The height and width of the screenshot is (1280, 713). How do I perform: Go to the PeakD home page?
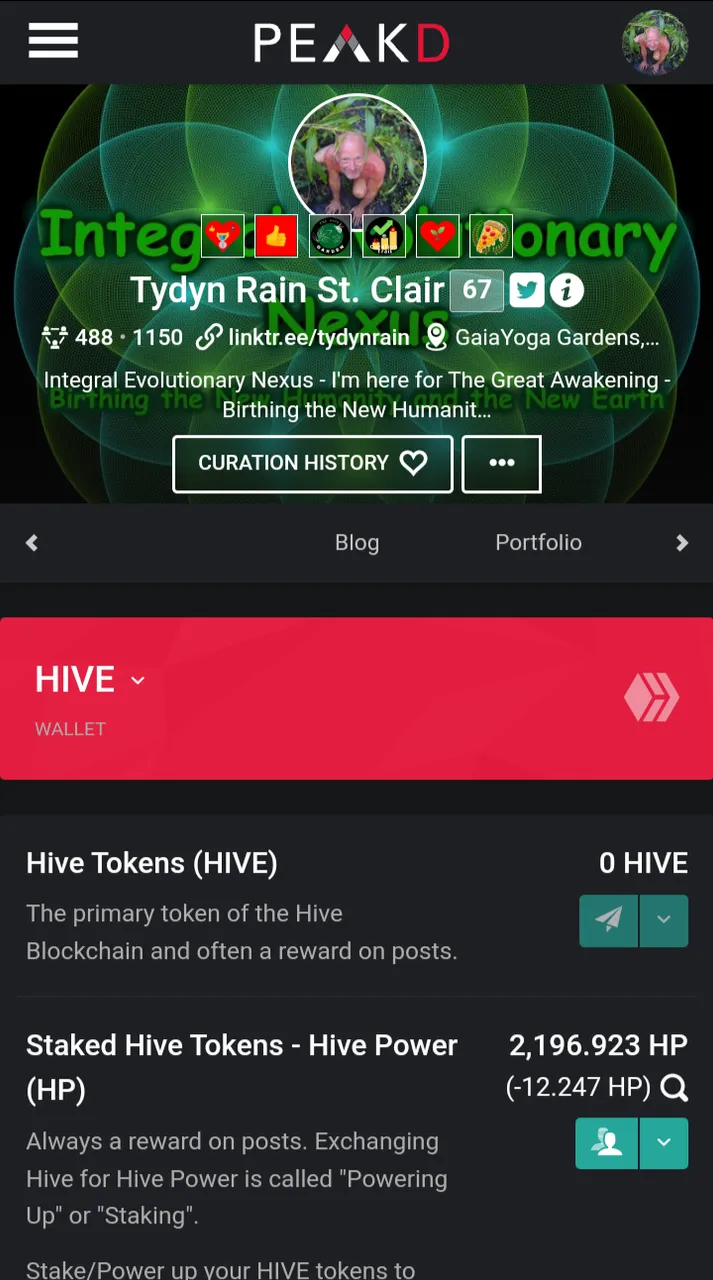pyautogui.click(x=351, y=43)
